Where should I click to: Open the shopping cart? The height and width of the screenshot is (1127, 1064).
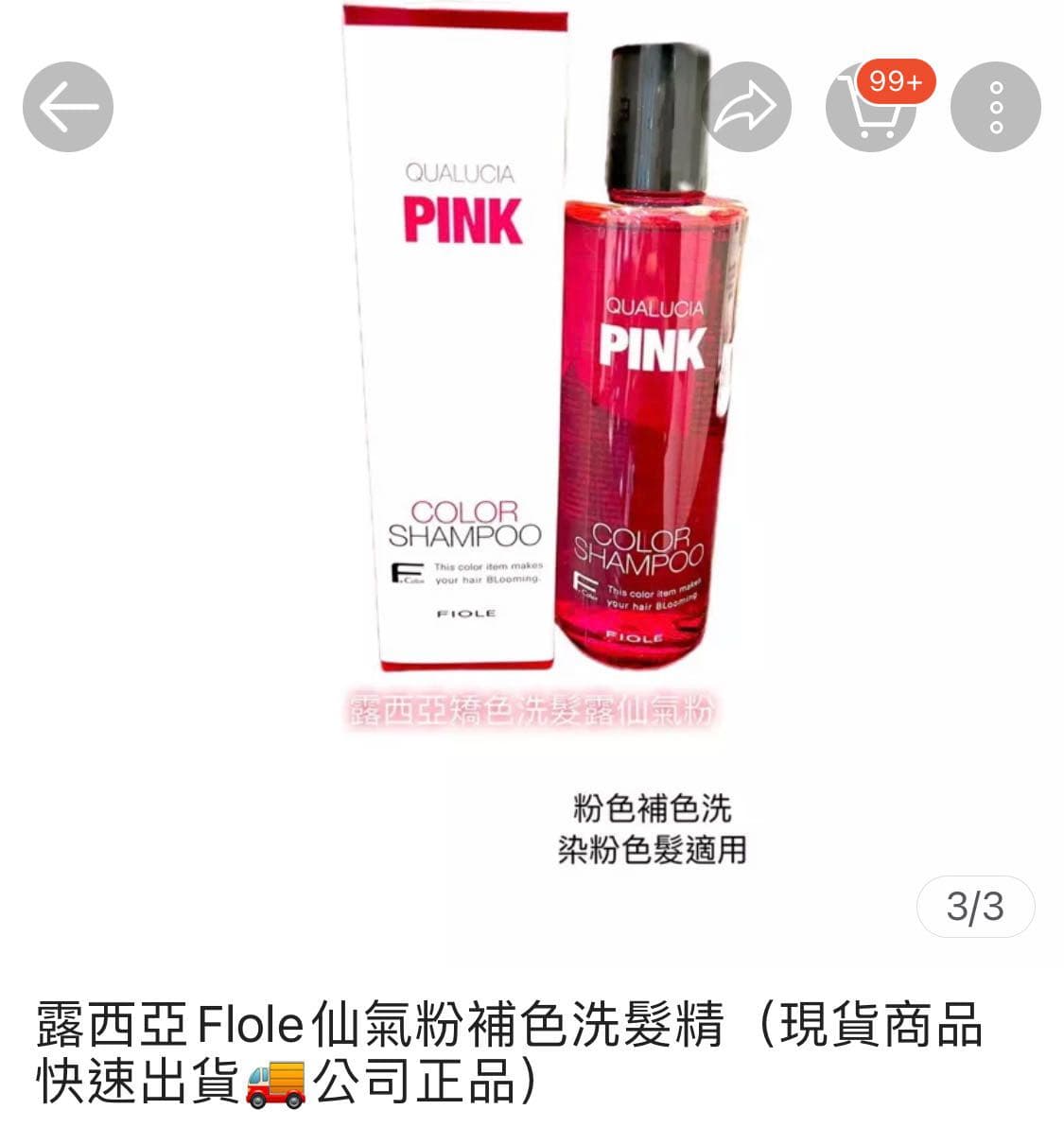[870, 109]
